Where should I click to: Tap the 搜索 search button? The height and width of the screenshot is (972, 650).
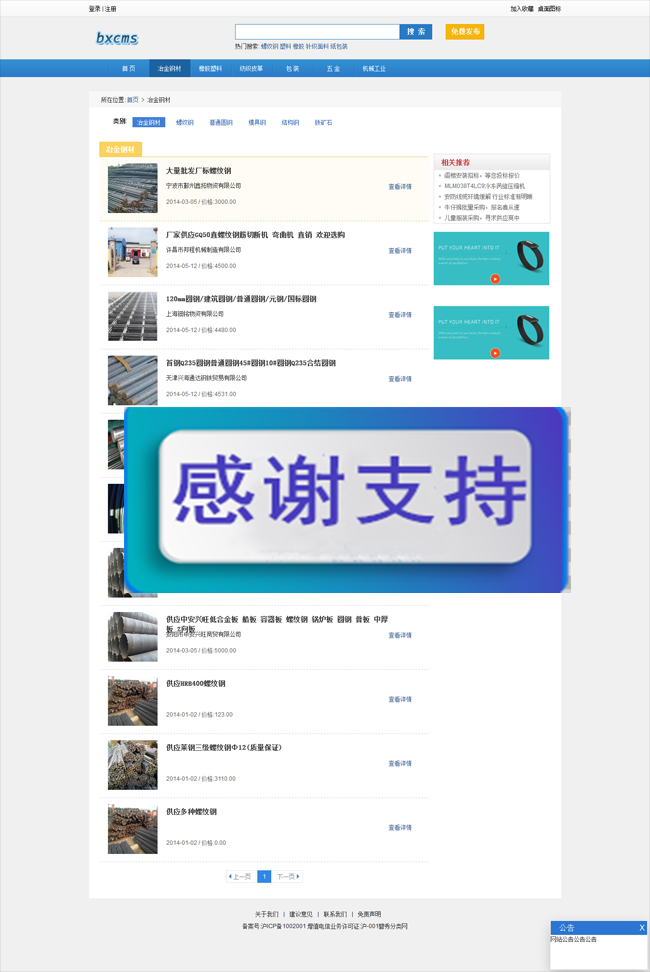[x=416, y=32]
